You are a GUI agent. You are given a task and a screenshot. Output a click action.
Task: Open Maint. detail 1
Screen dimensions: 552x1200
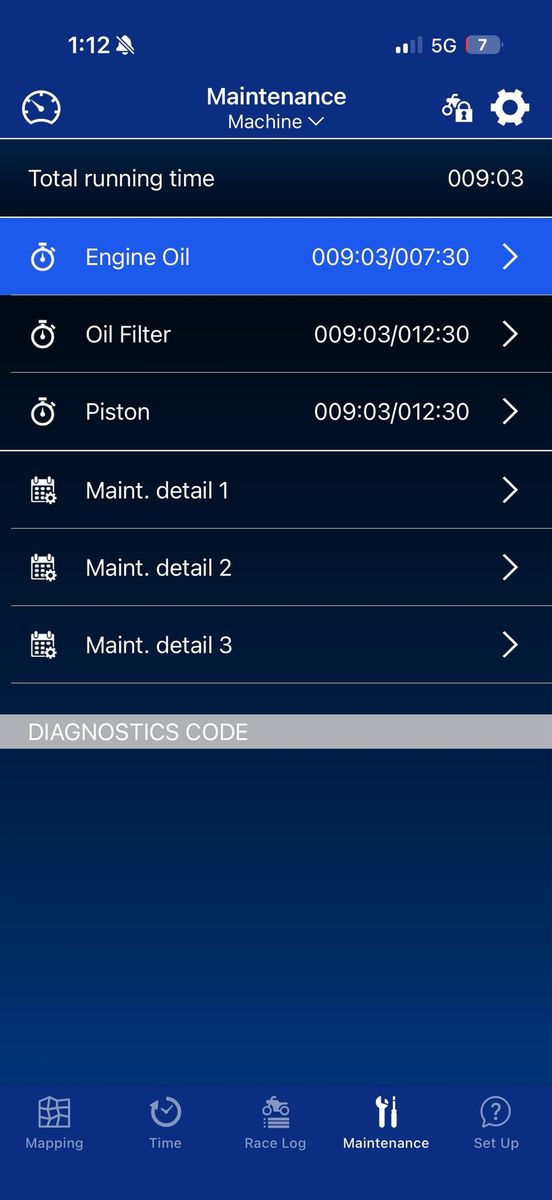pyautogui.click(x=276, y=490)
